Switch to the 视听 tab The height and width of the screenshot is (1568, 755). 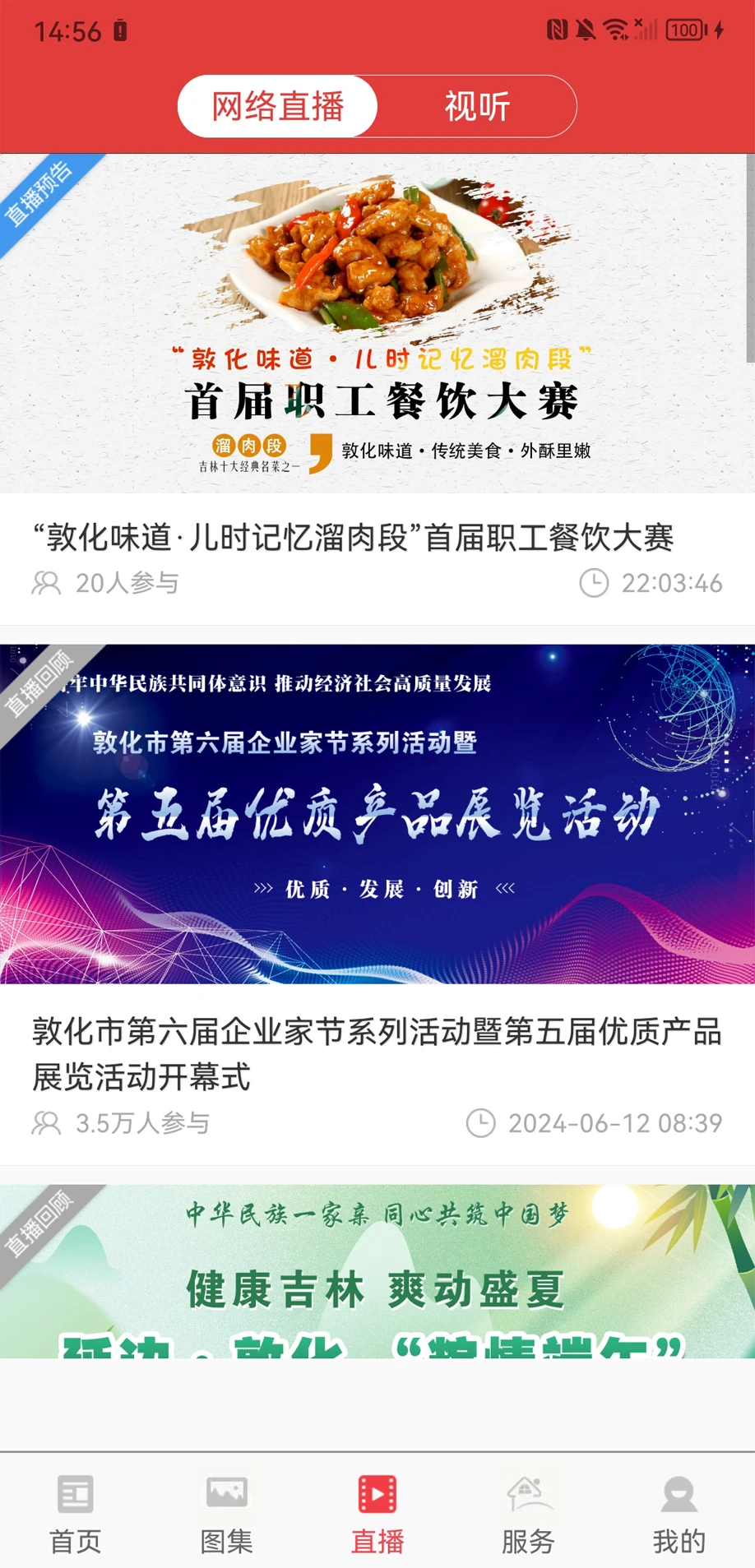point(477,107)
